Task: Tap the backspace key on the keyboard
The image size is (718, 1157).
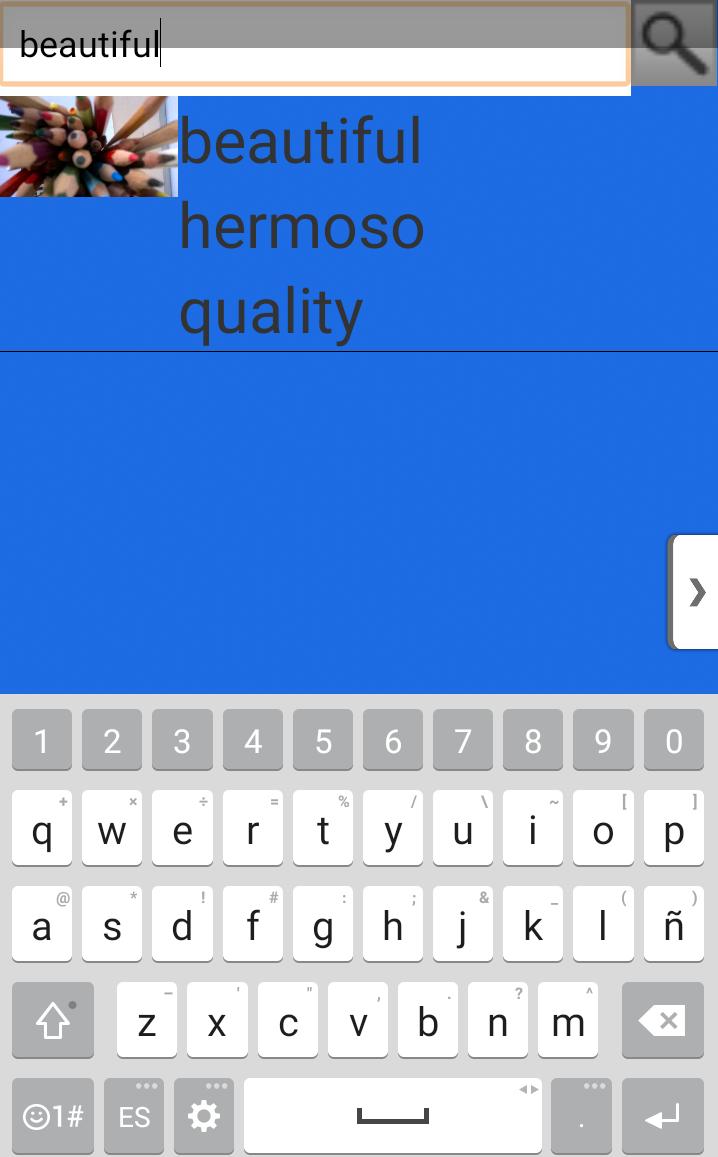Action: point(662,1021)
